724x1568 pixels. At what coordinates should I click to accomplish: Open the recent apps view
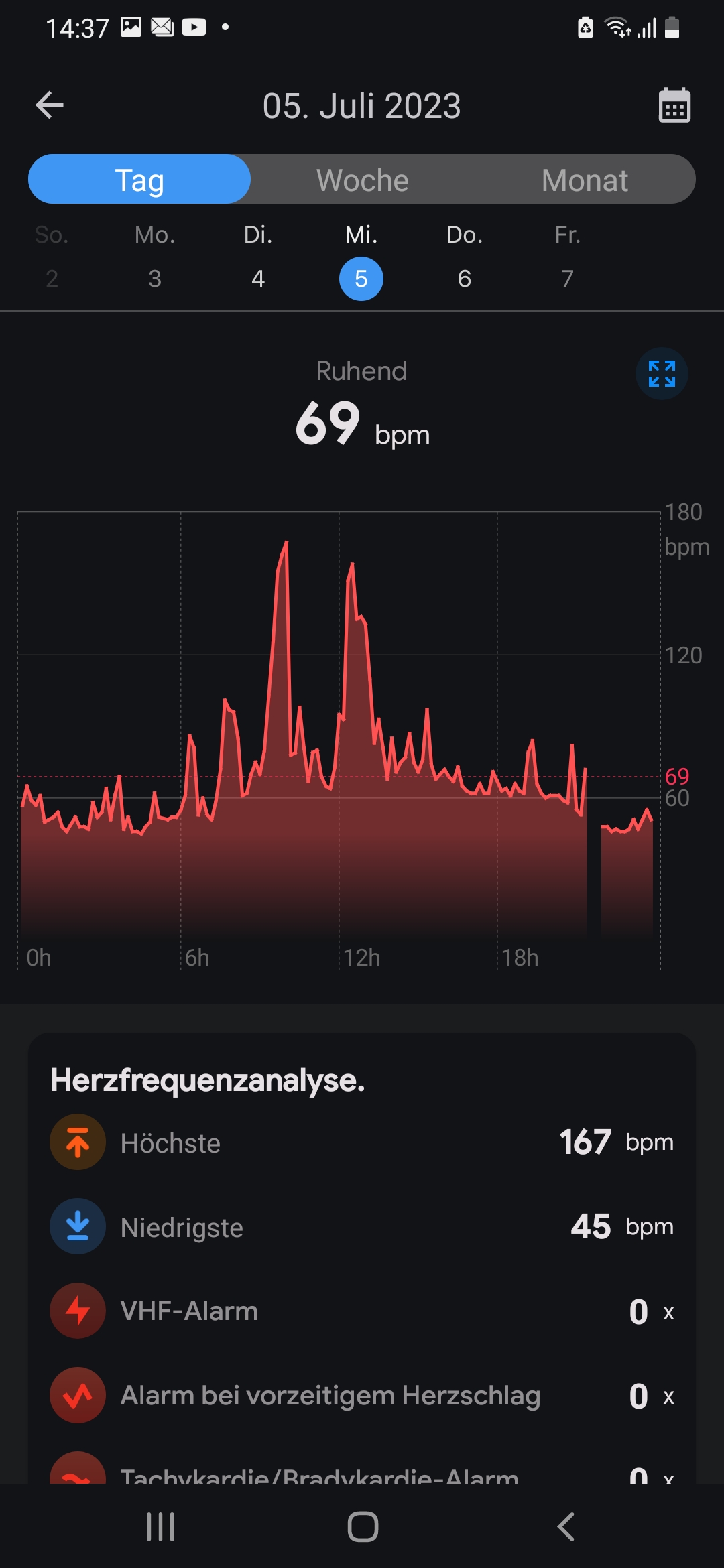(x=161, y=1527)
